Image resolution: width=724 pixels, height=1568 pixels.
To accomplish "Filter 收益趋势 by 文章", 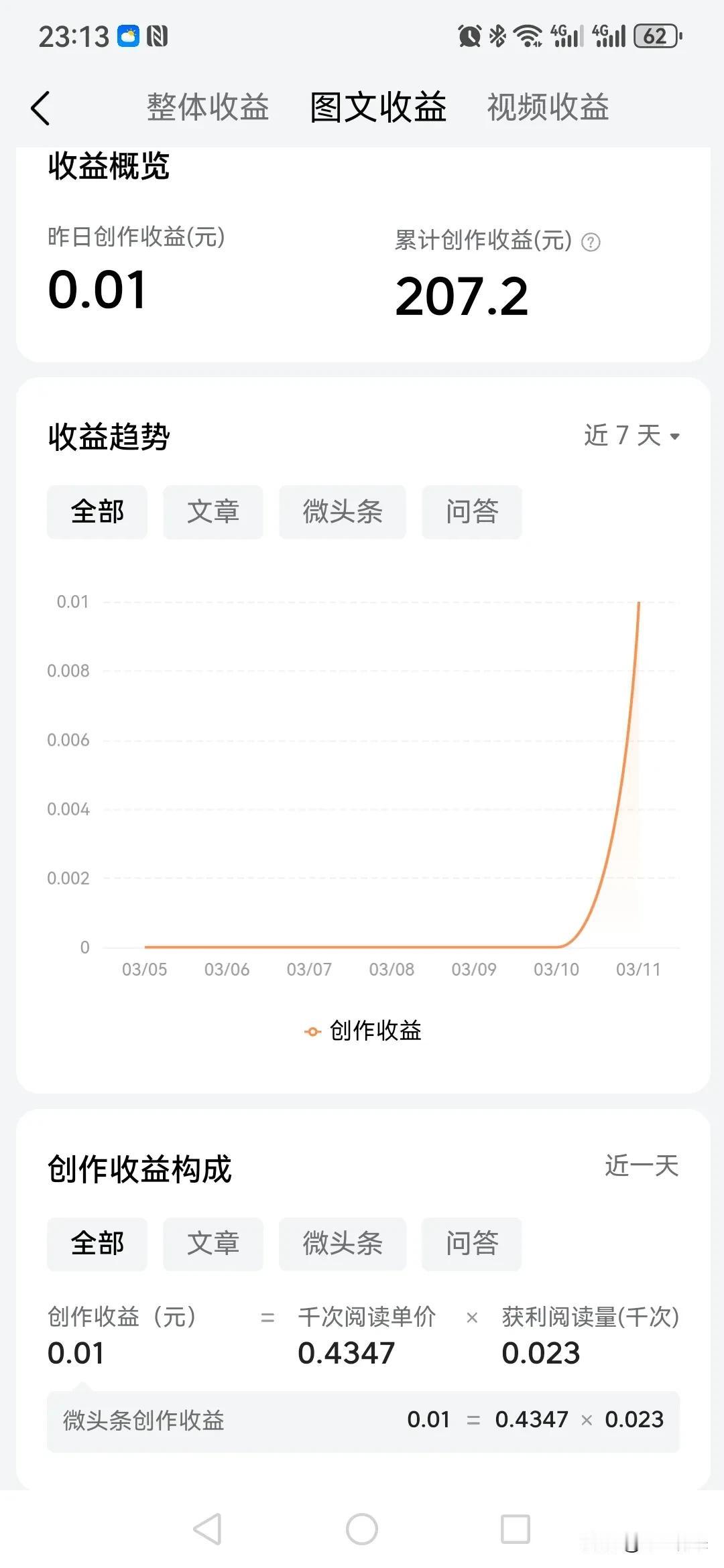I will [213, 512].
